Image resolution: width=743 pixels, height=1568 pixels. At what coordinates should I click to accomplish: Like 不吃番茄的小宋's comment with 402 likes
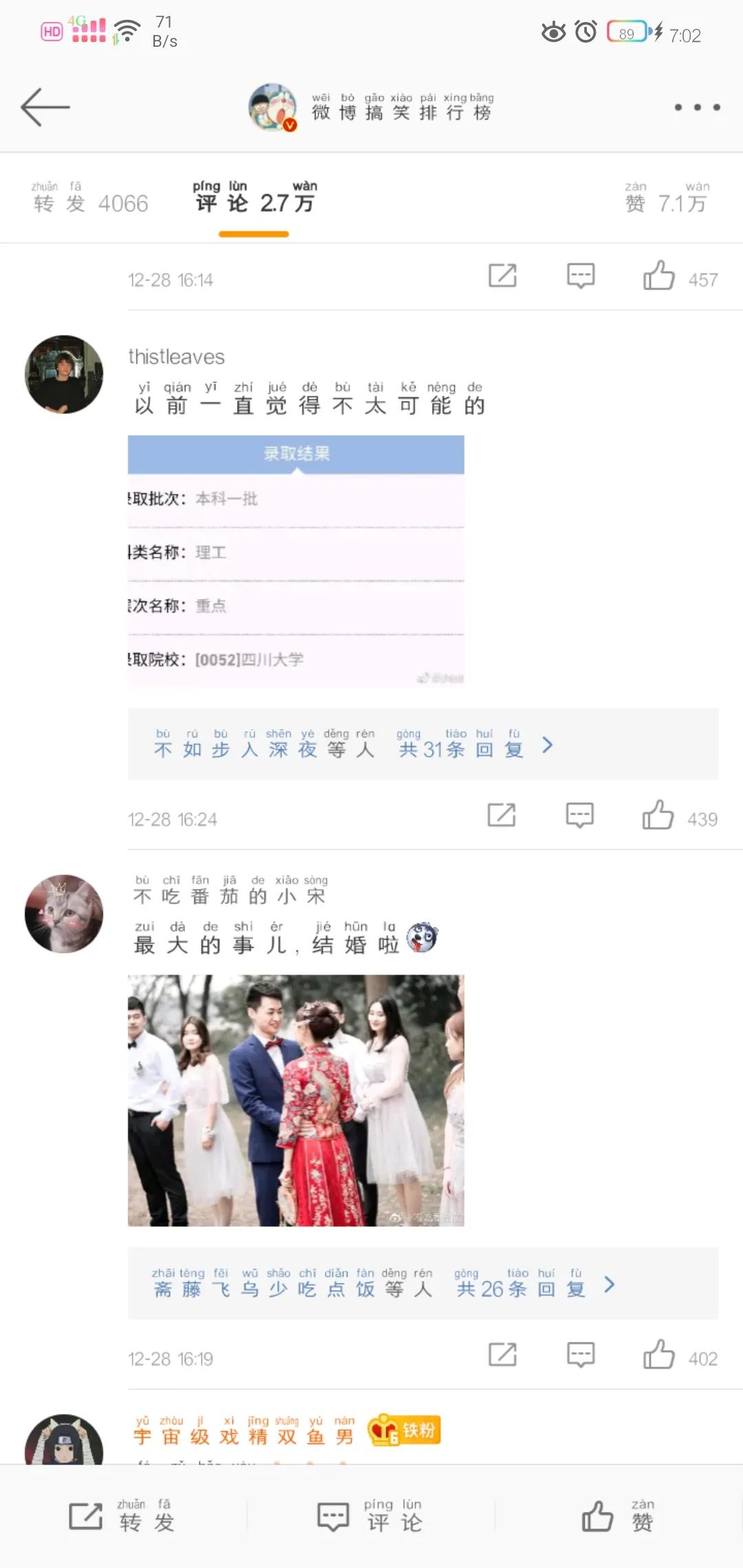point(659,1355)
